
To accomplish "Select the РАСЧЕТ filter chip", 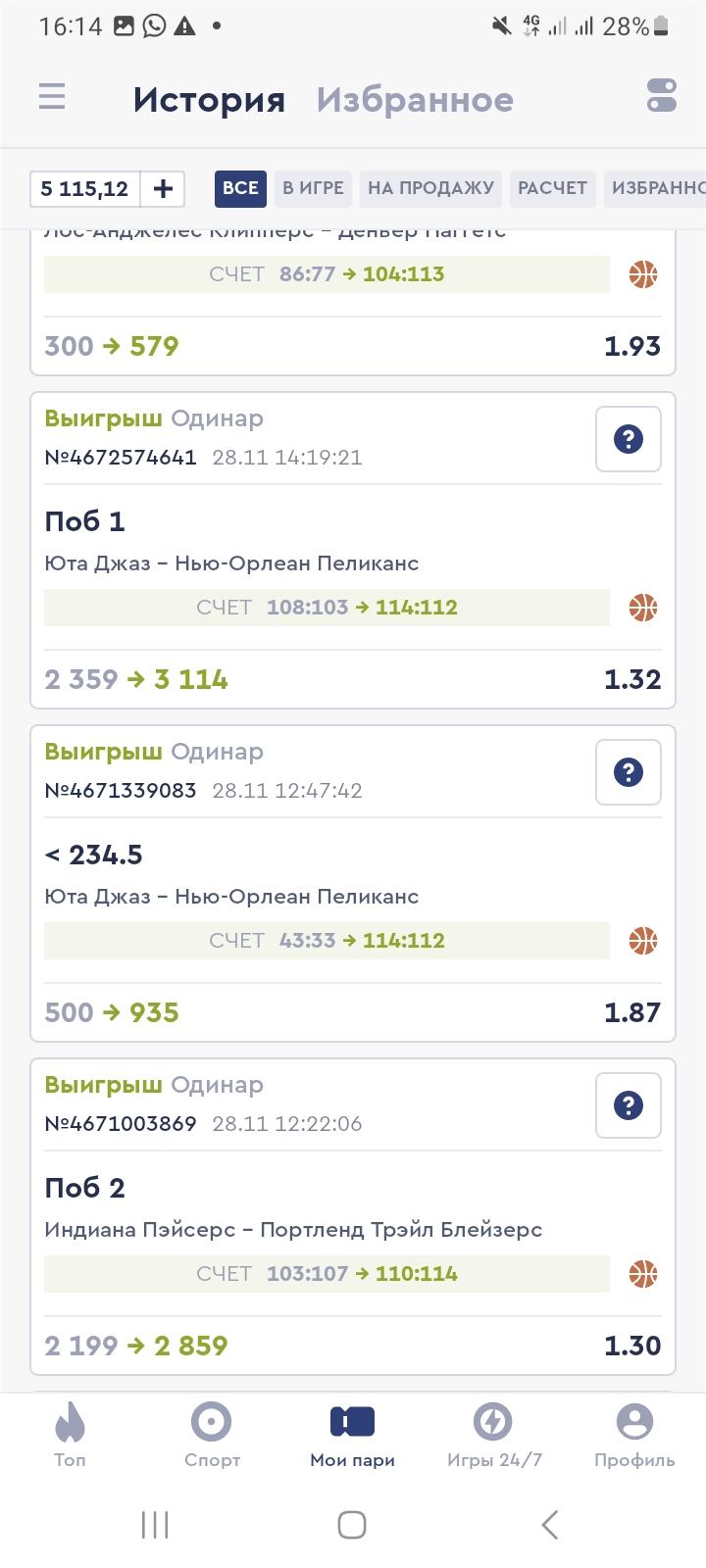I will 552,188.
